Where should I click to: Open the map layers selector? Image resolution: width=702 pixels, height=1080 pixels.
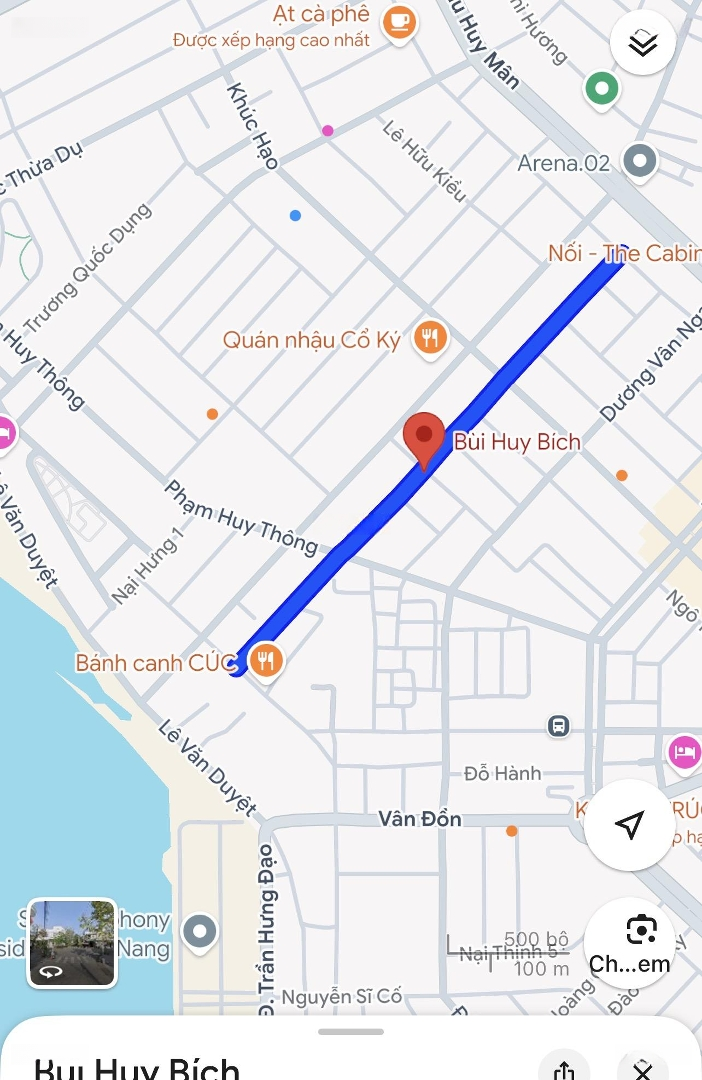click(643, 42)
